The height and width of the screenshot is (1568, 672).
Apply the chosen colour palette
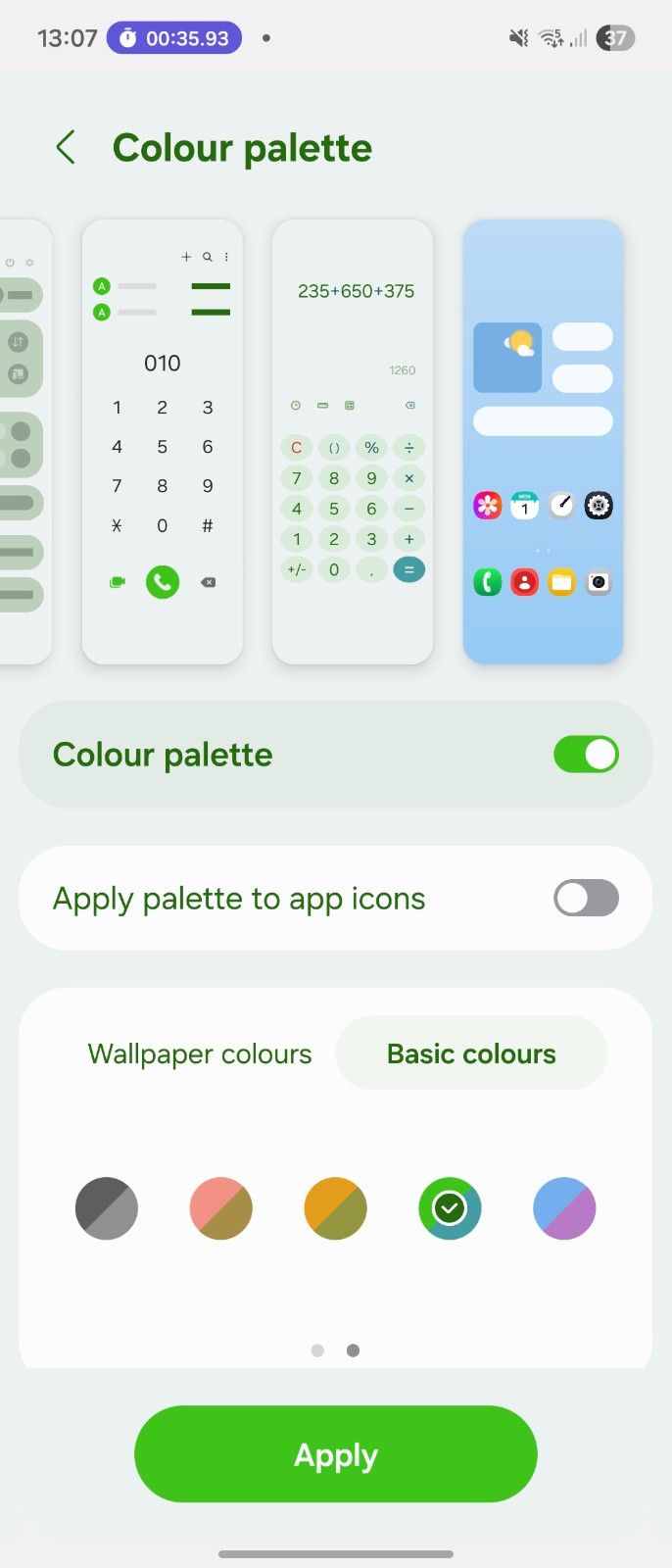336,1454
